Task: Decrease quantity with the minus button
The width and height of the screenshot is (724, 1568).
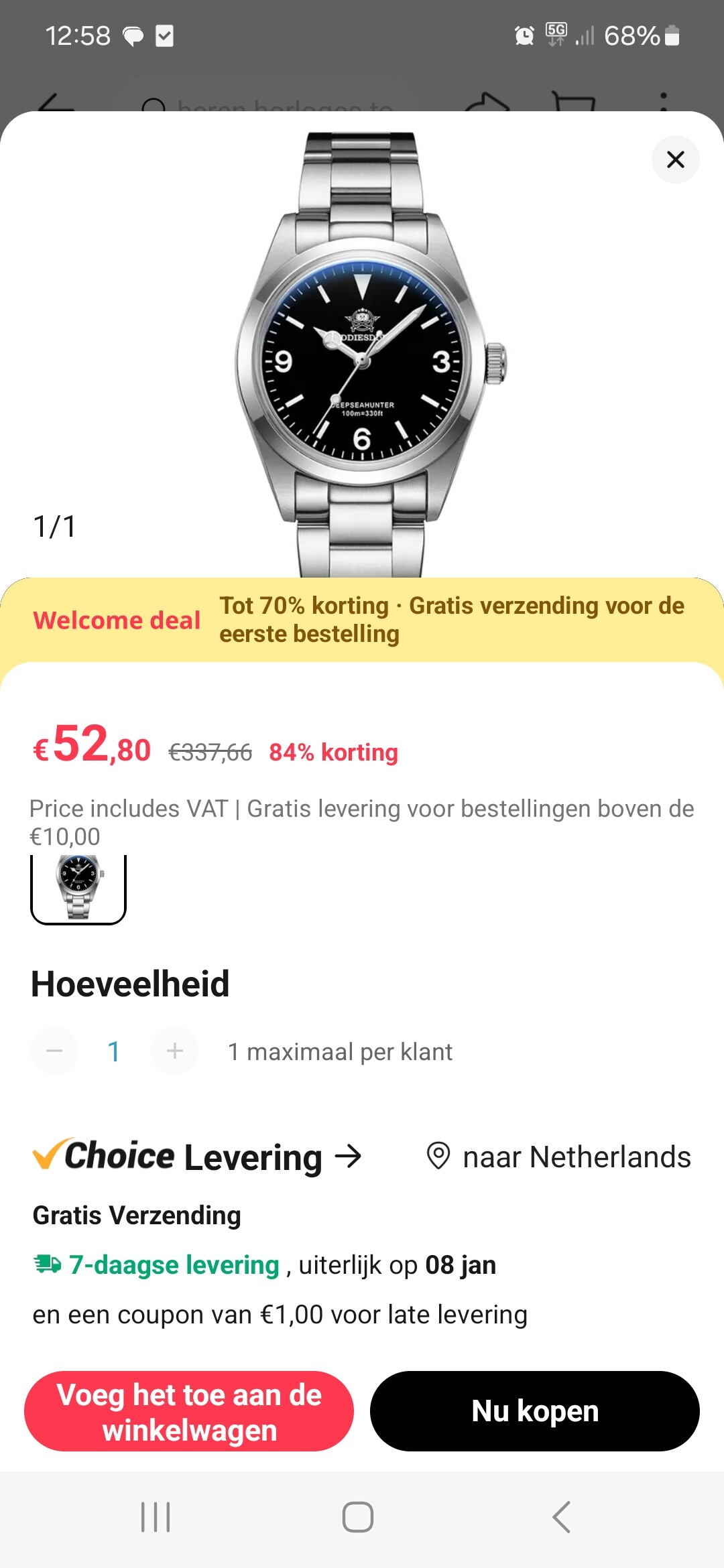Action: point(54,1051)
